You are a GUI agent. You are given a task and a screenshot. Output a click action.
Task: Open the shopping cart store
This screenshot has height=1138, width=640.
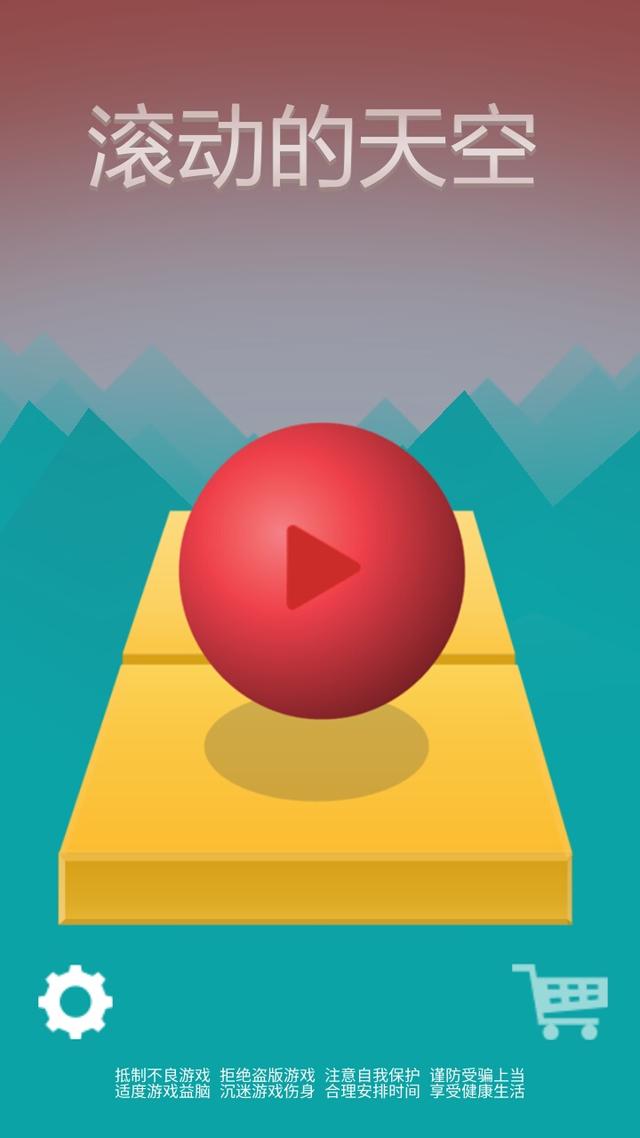(562, 1000)
